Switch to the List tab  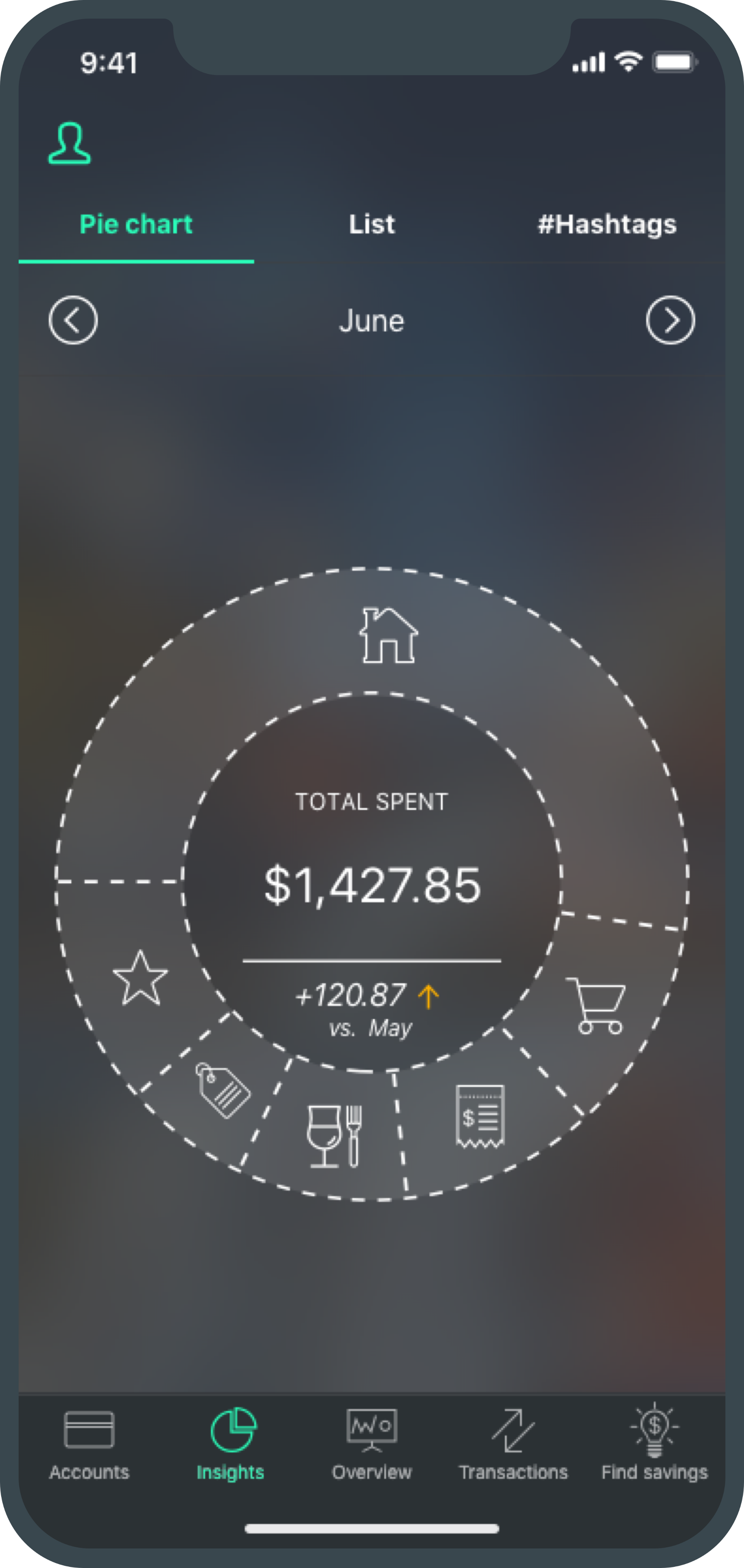(x=372, y=225)
